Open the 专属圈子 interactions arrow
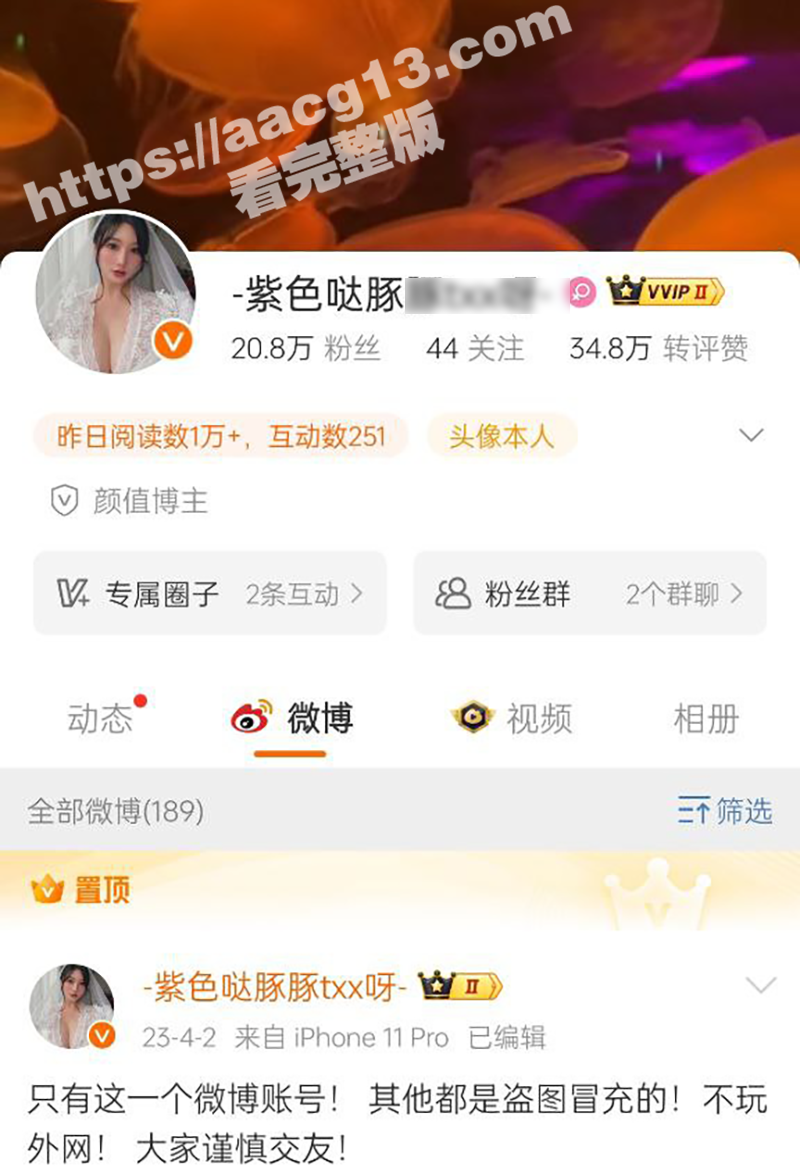 [358, 593]
